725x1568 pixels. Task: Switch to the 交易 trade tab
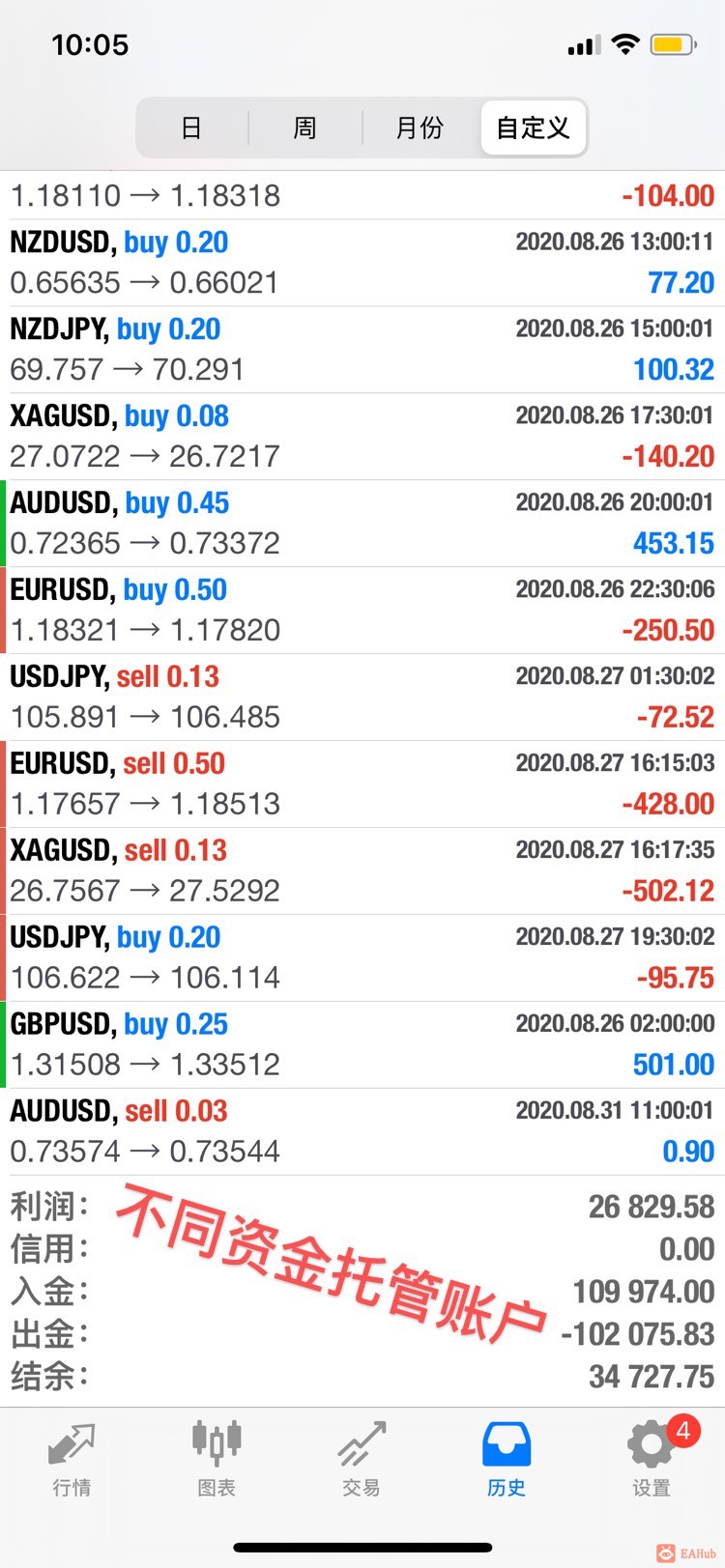point(362,1459)
